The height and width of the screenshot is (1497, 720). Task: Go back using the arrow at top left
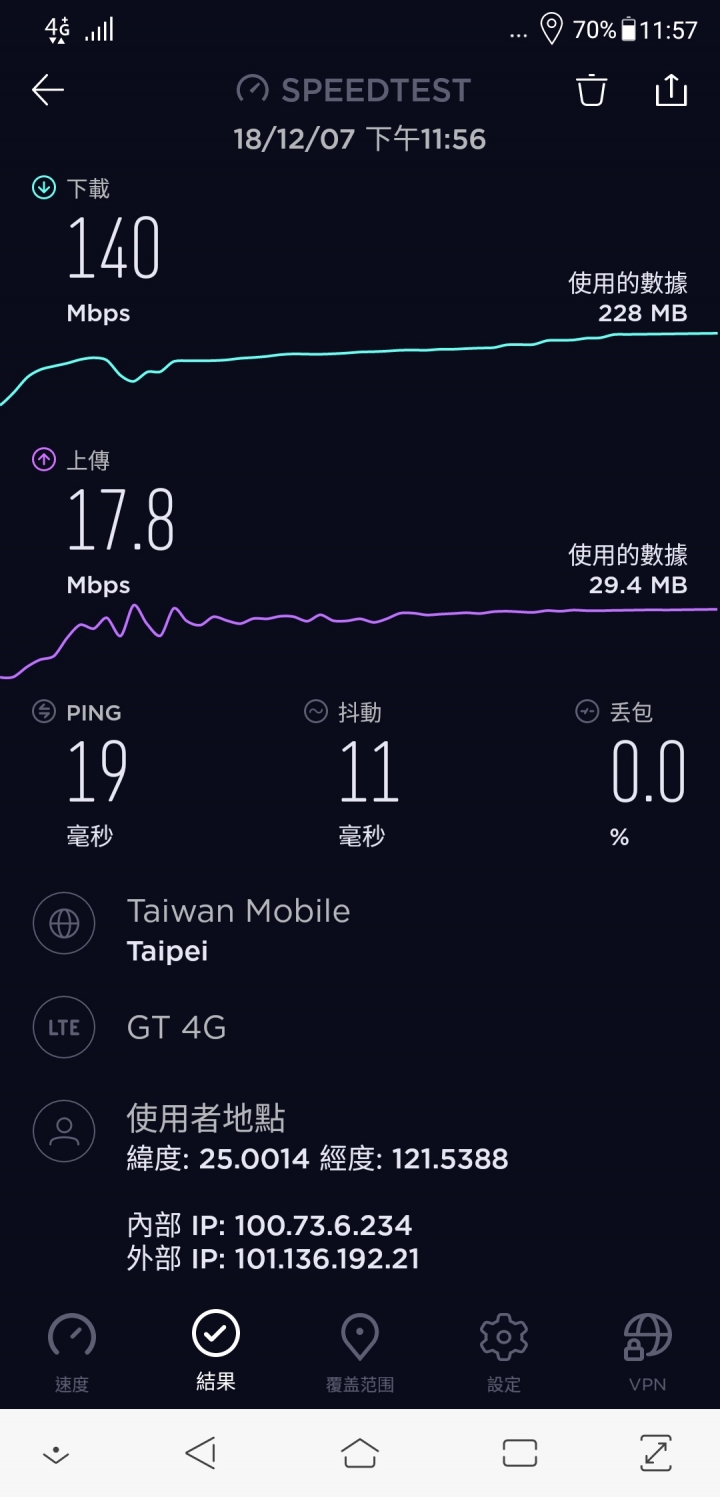click(x=48, y=90)
